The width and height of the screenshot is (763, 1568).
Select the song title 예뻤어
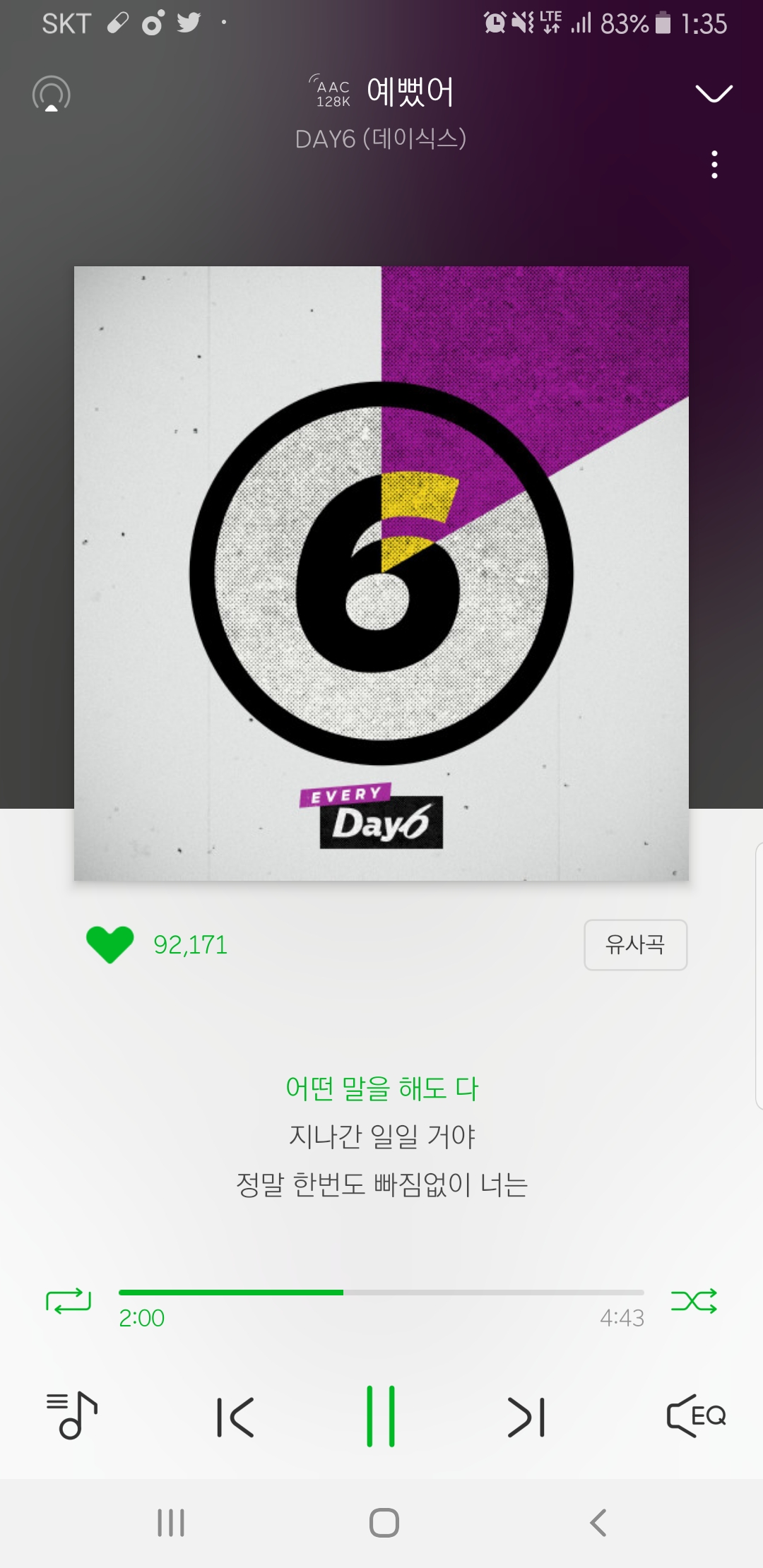409,92
